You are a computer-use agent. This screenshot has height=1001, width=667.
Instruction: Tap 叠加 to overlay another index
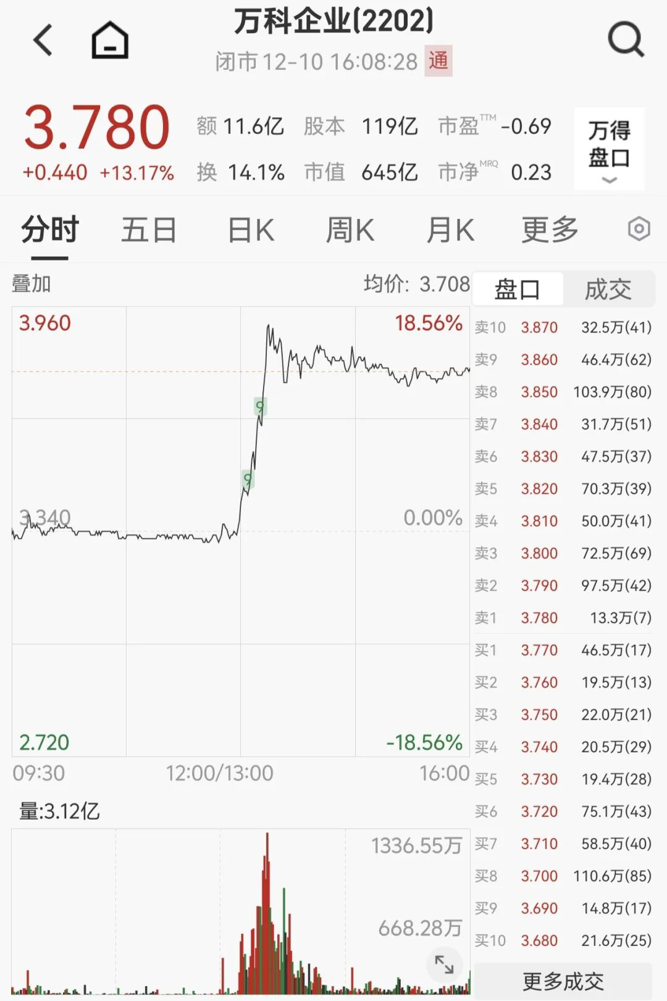pos(31,284)
